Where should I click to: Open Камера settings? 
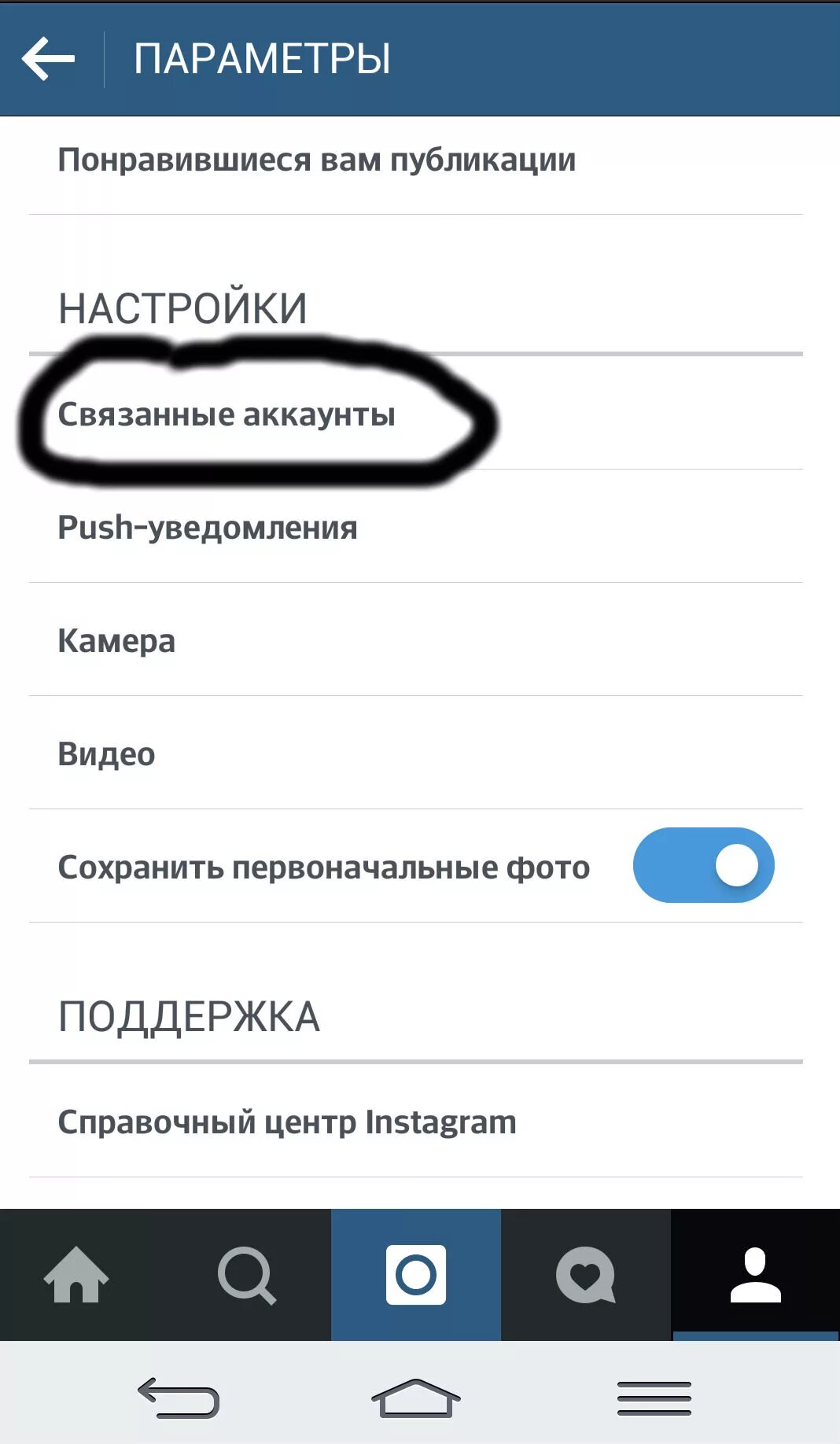[x=416, y=640]
